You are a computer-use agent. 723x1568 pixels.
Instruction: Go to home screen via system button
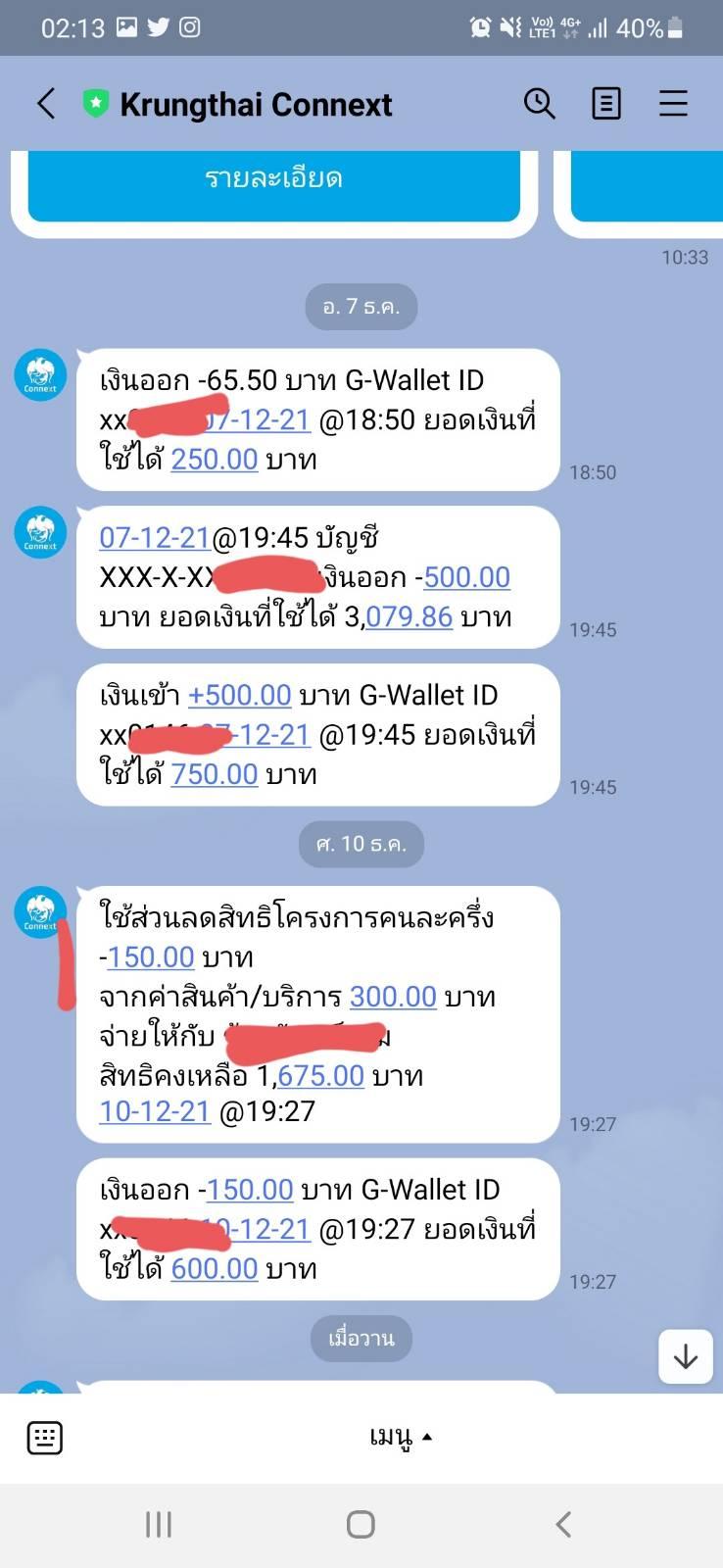coord(361,1524)
